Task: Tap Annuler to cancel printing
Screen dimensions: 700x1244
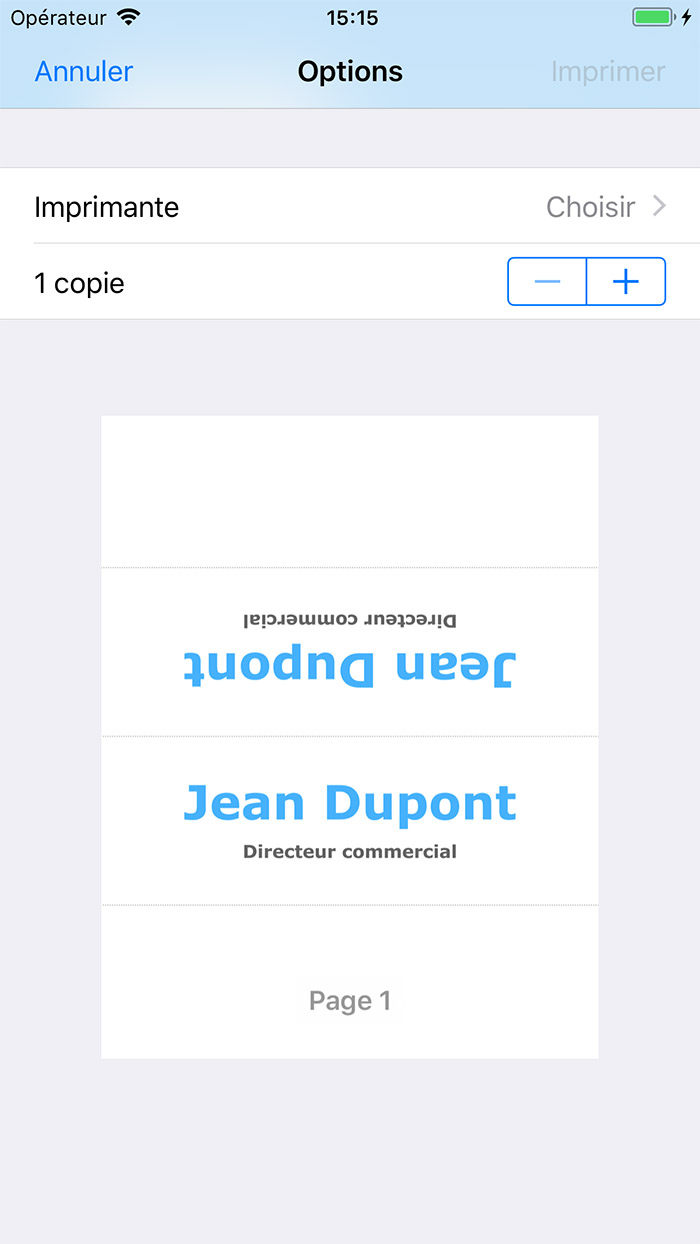Action: pyautogui.click(x=84, y=72)
